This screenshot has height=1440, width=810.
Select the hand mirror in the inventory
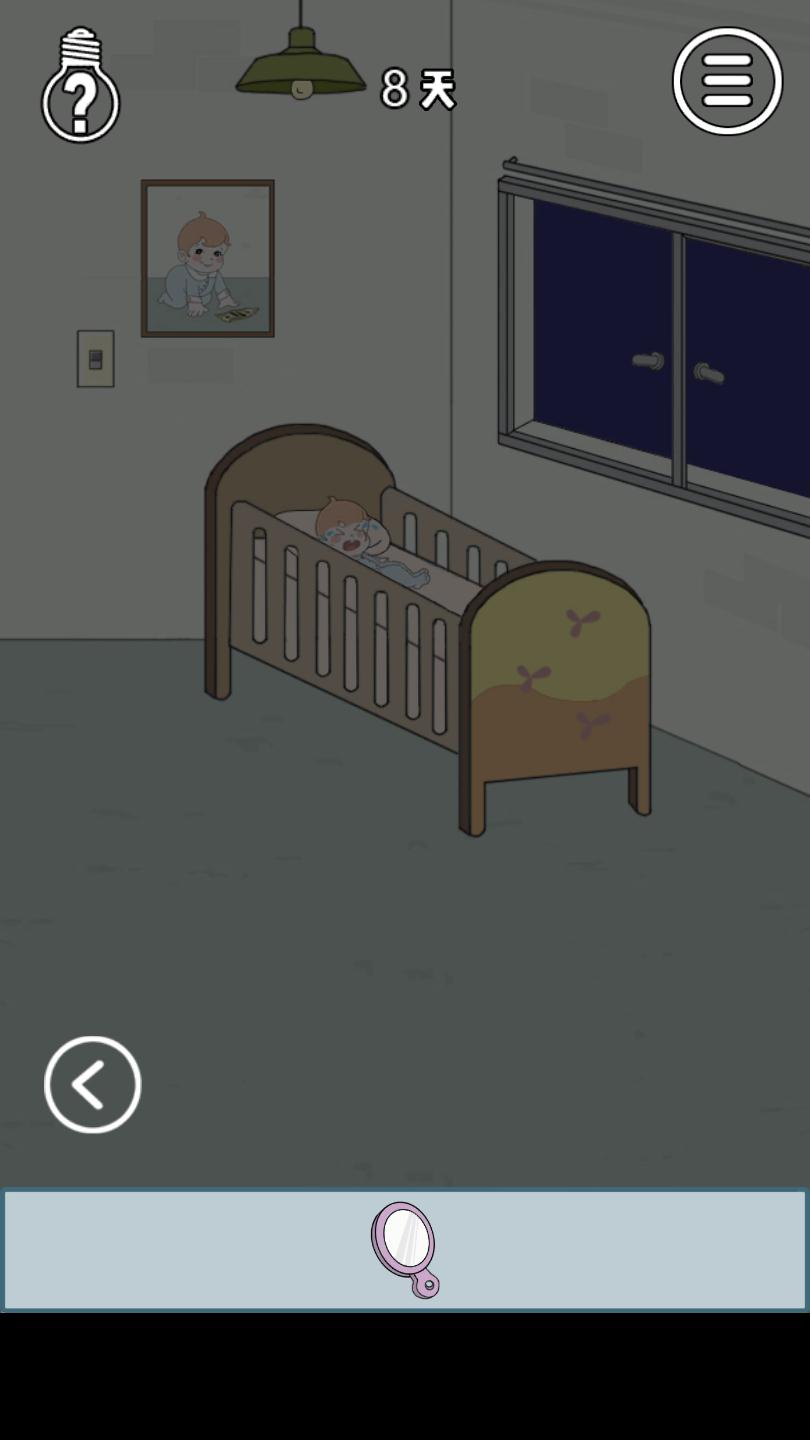click(x=405, y=1248)
